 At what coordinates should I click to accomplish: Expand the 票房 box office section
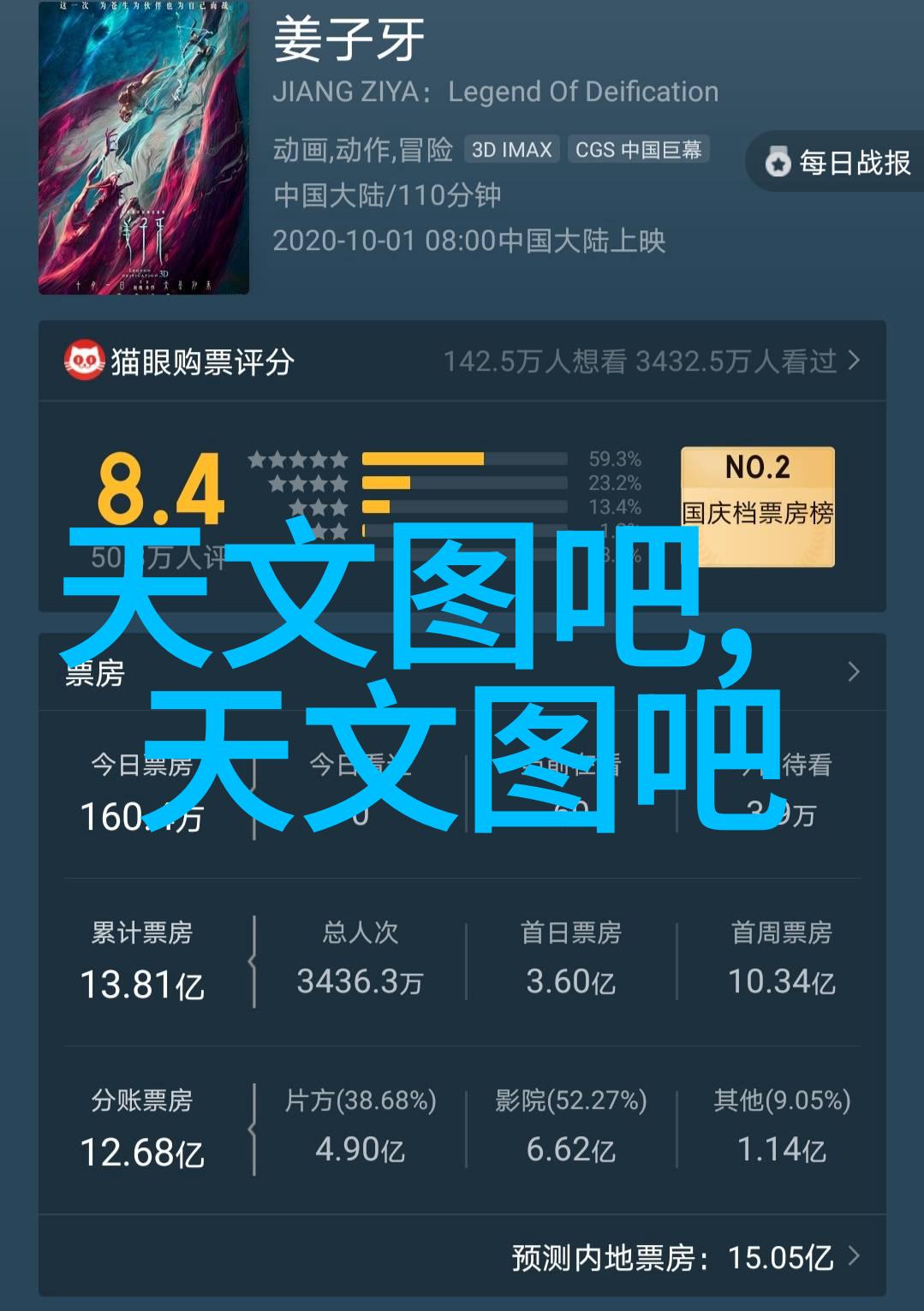852,672
